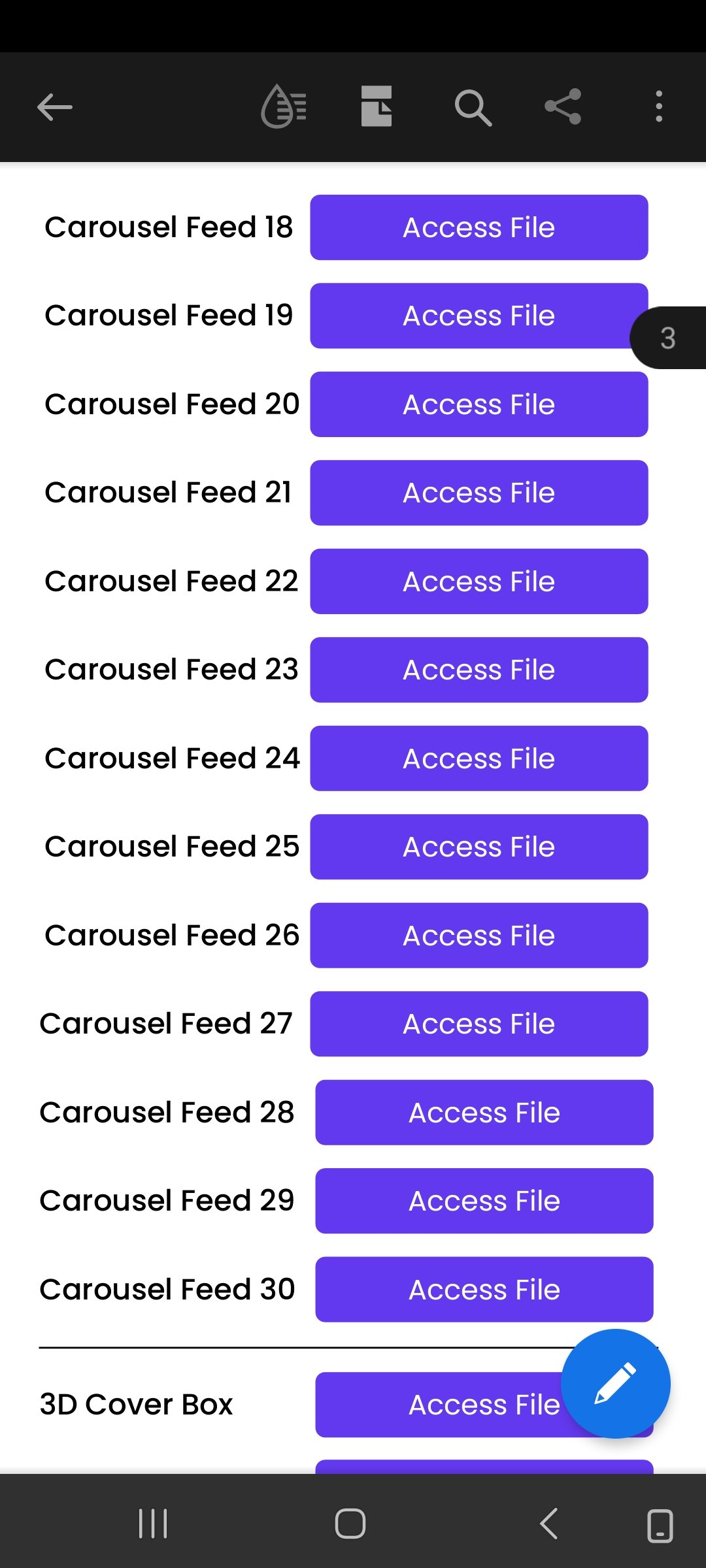Tap Access File beside Carousel Feed 20
706x1568 pixels.
pyautogui.click(x=479, y=404)
